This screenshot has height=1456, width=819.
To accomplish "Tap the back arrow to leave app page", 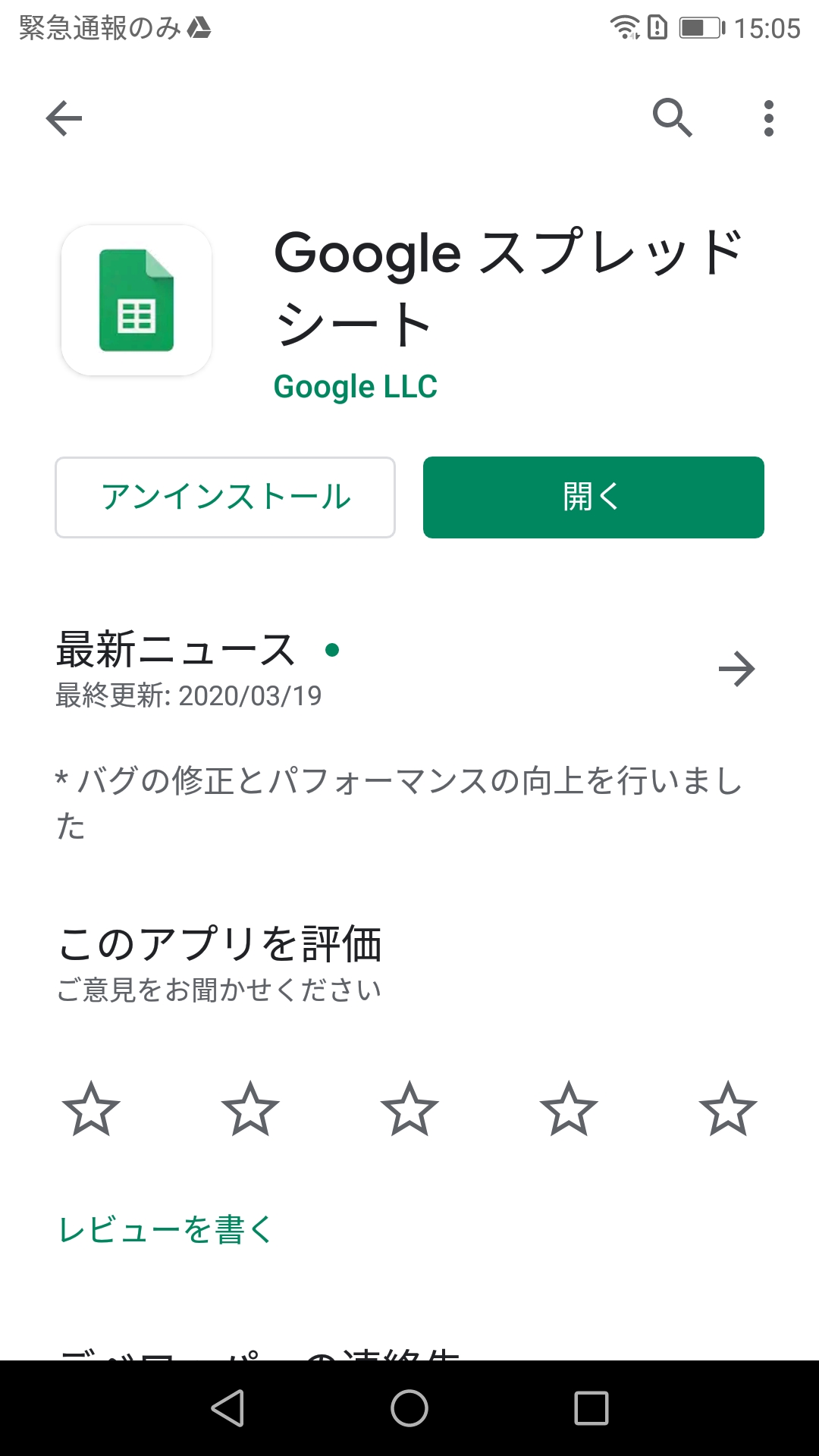I will pyautogui.click(x=64, y=118).
